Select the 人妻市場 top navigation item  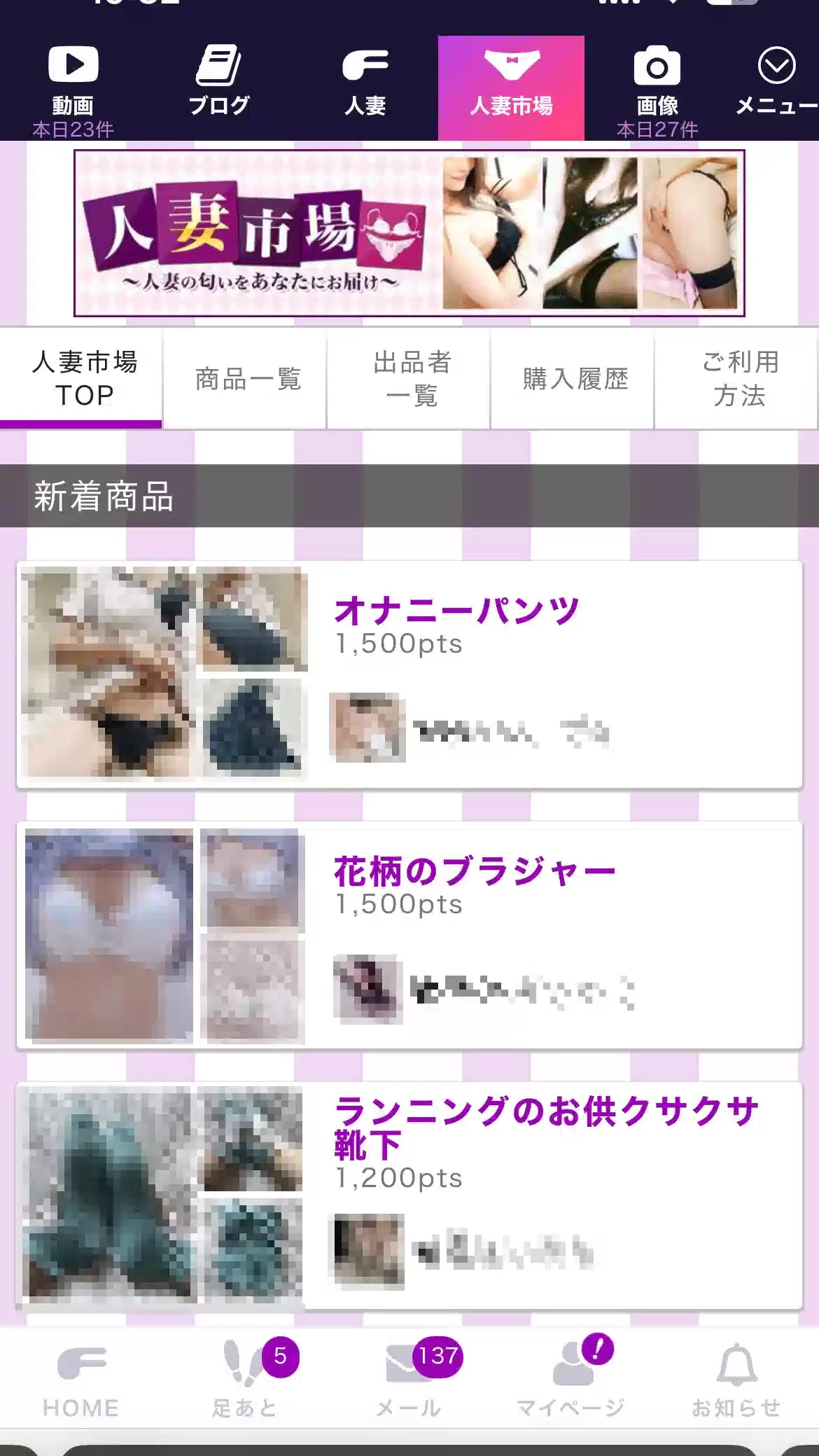[511, 88]
